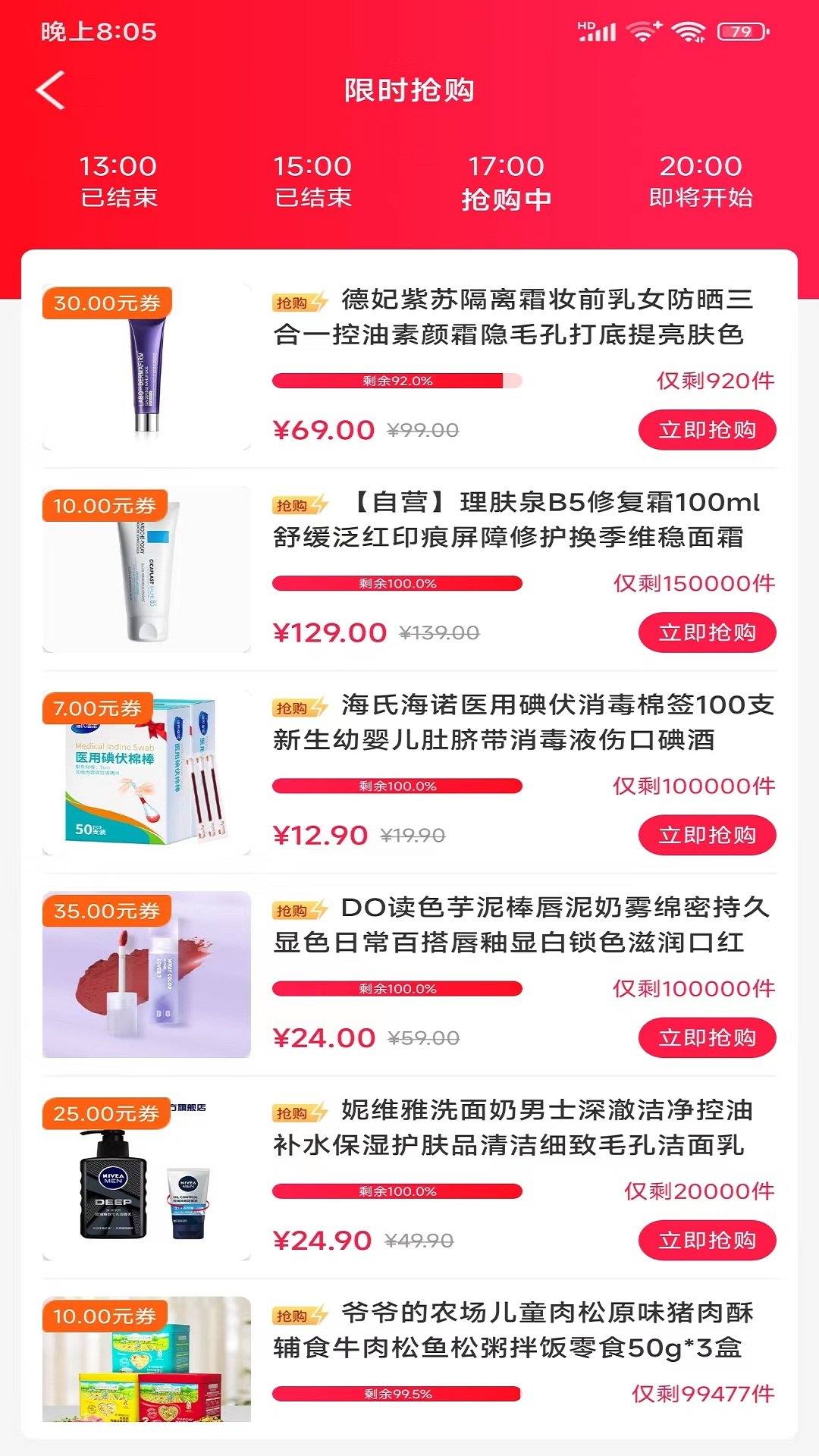Tap the 10.00元券 badge on 理肤泉 product

click(x=107, y=507)
